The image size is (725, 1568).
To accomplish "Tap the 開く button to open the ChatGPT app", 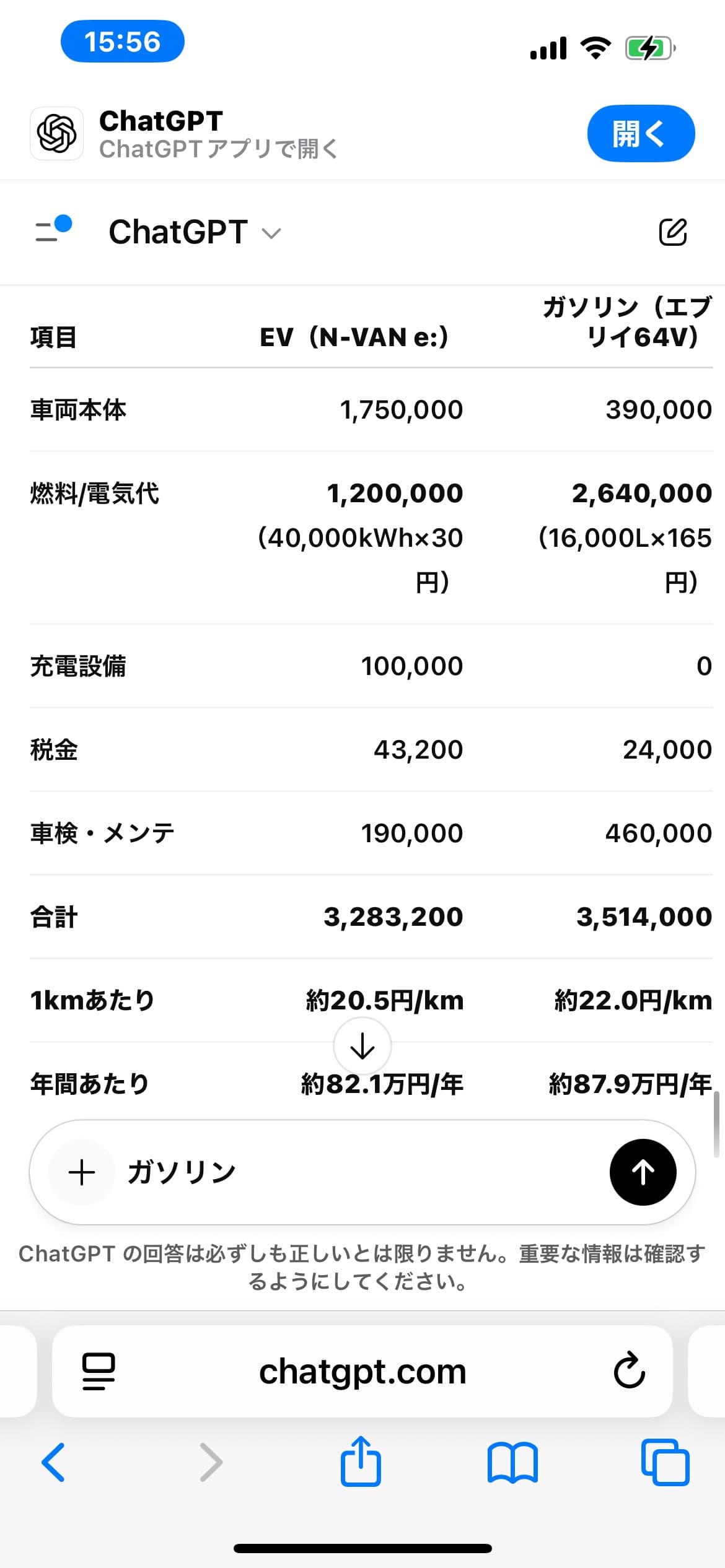I will tap(641, 134).
